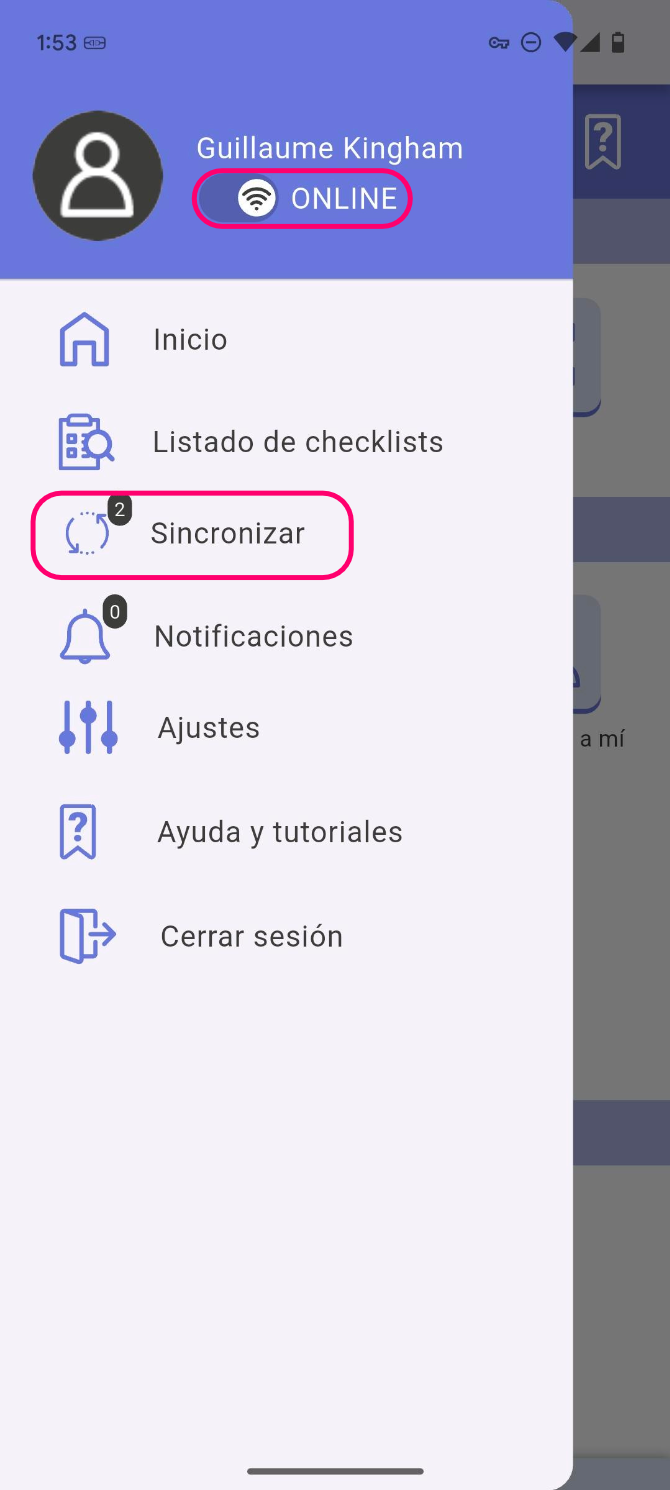Toggle the ONLINE connection switch

tap(302, 199)
